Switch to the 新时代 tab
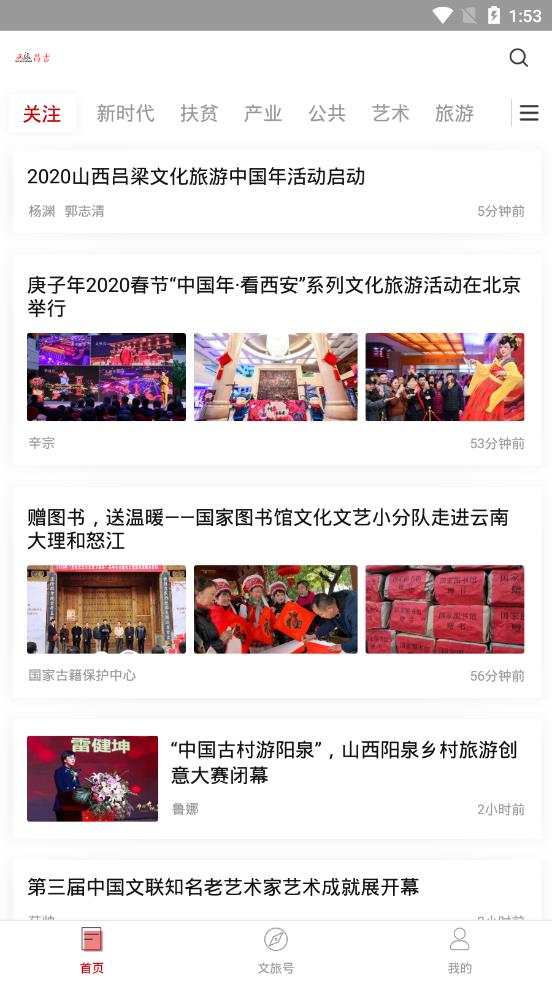 (125, 113)
